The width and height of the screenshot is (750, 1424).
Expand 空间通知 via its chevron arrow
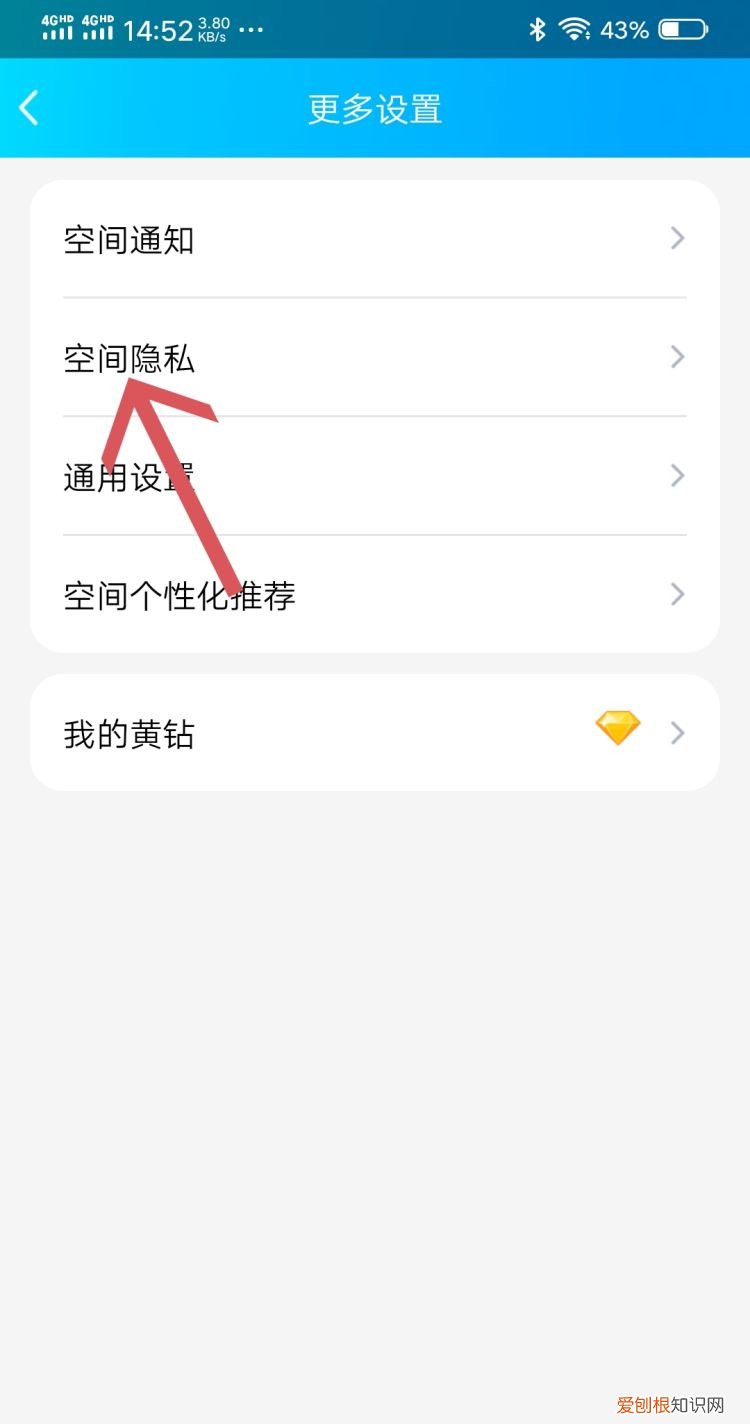[x=677, y=238]
